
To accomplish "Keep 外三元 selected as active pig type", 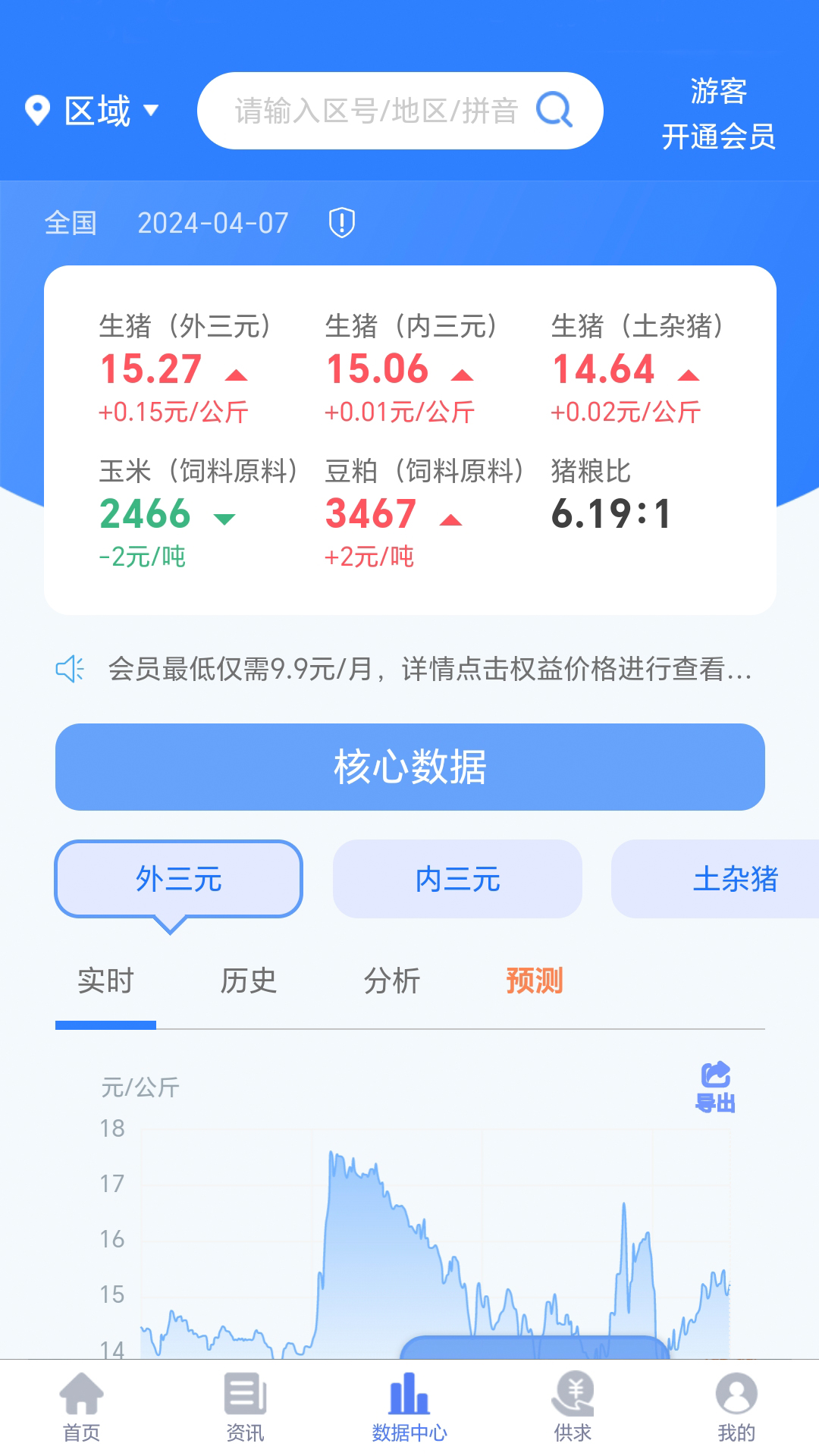I will coord(179,878).
